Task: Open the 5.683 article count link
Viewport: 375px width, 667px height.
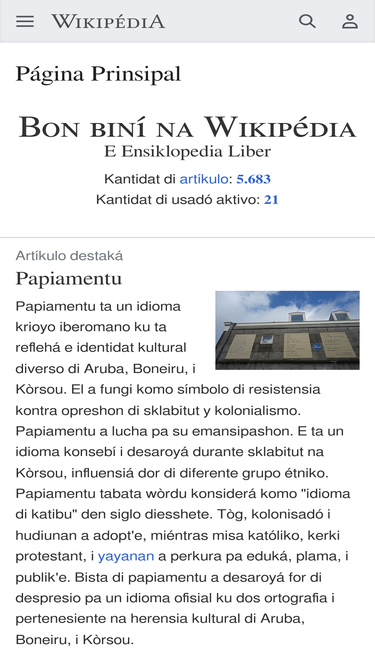Action: [x=253, y=179]
